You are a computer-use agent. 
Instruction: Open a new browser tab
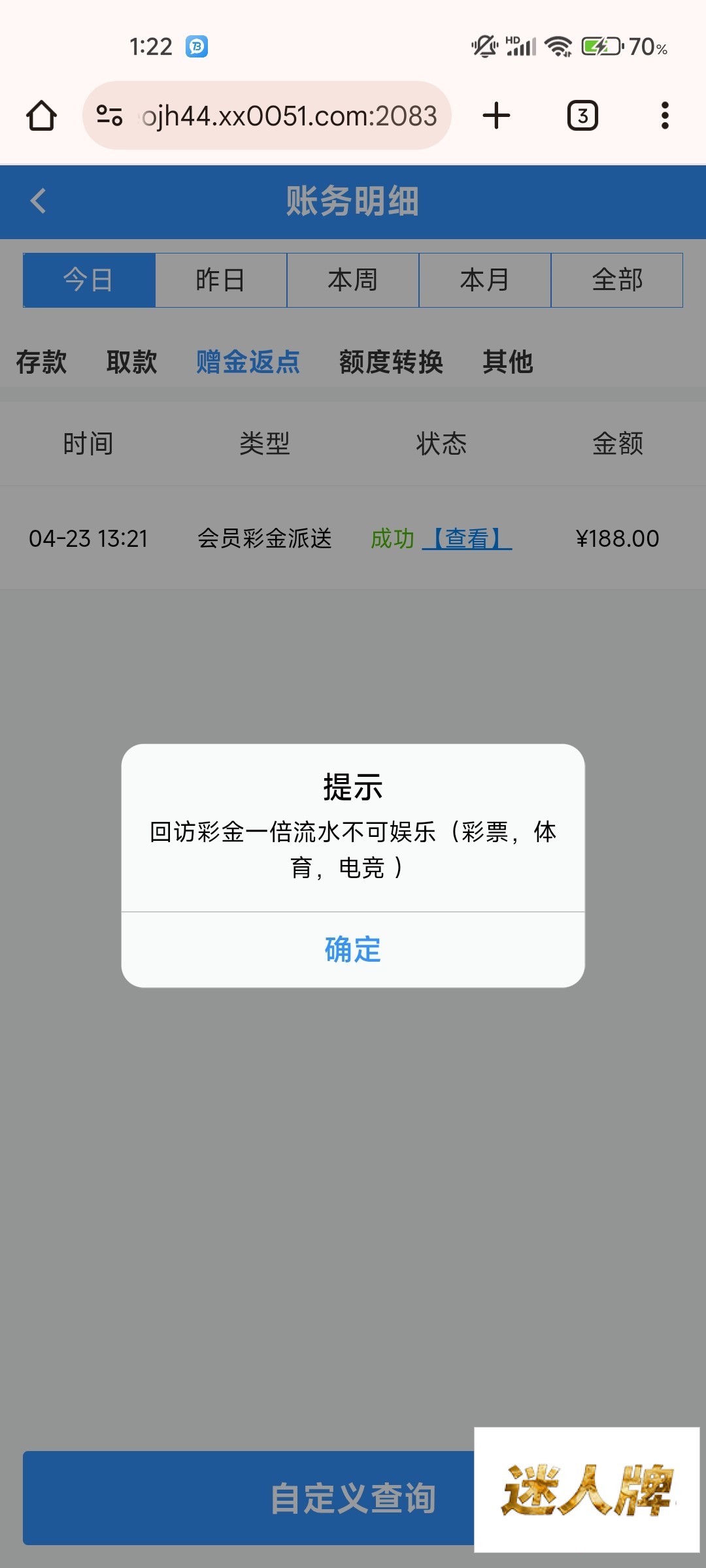(x=496, y=116)
